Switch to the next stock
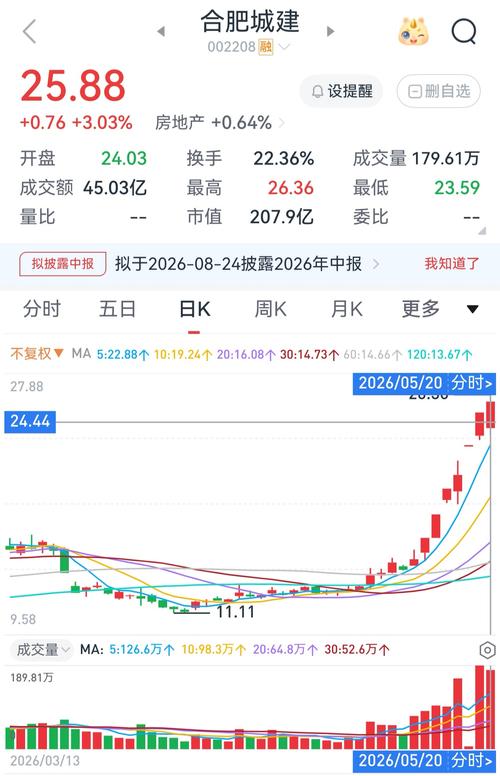The width and height of the screenshot is (500, 776). (x=331, y=32)
